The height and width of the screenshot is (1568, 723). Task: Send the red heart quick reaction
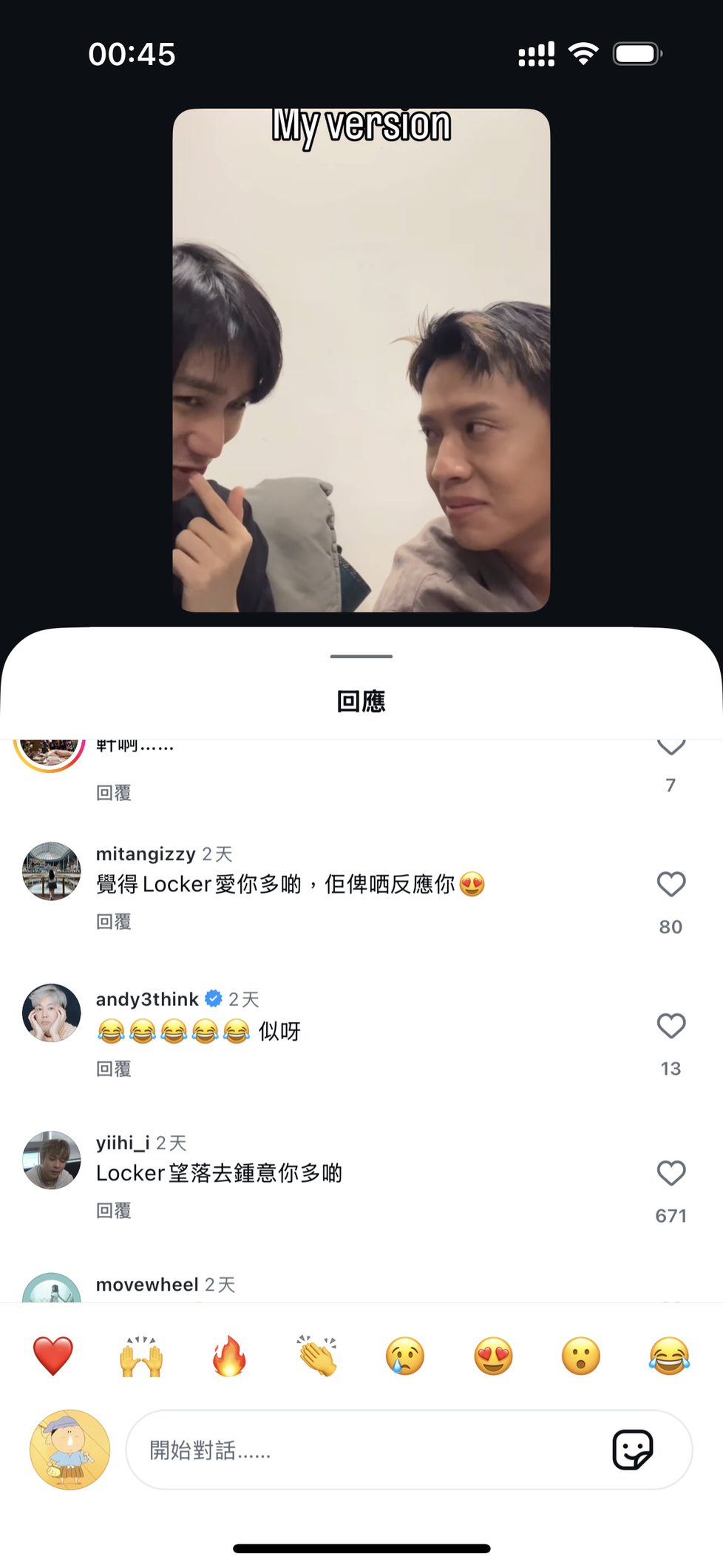[53, 1356]
